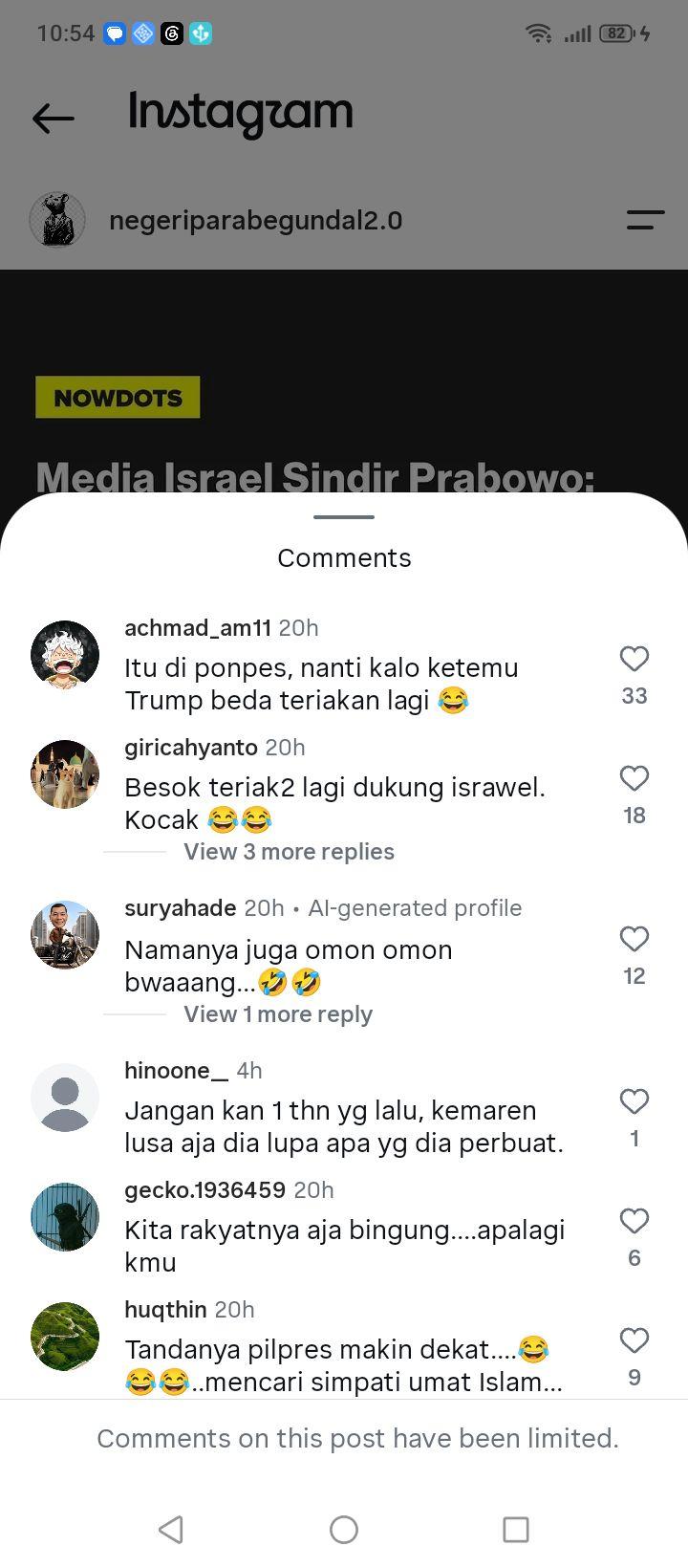Open suryahade's profile avatar
This screenshot has width=688, height=1568.
coord(65,935)
